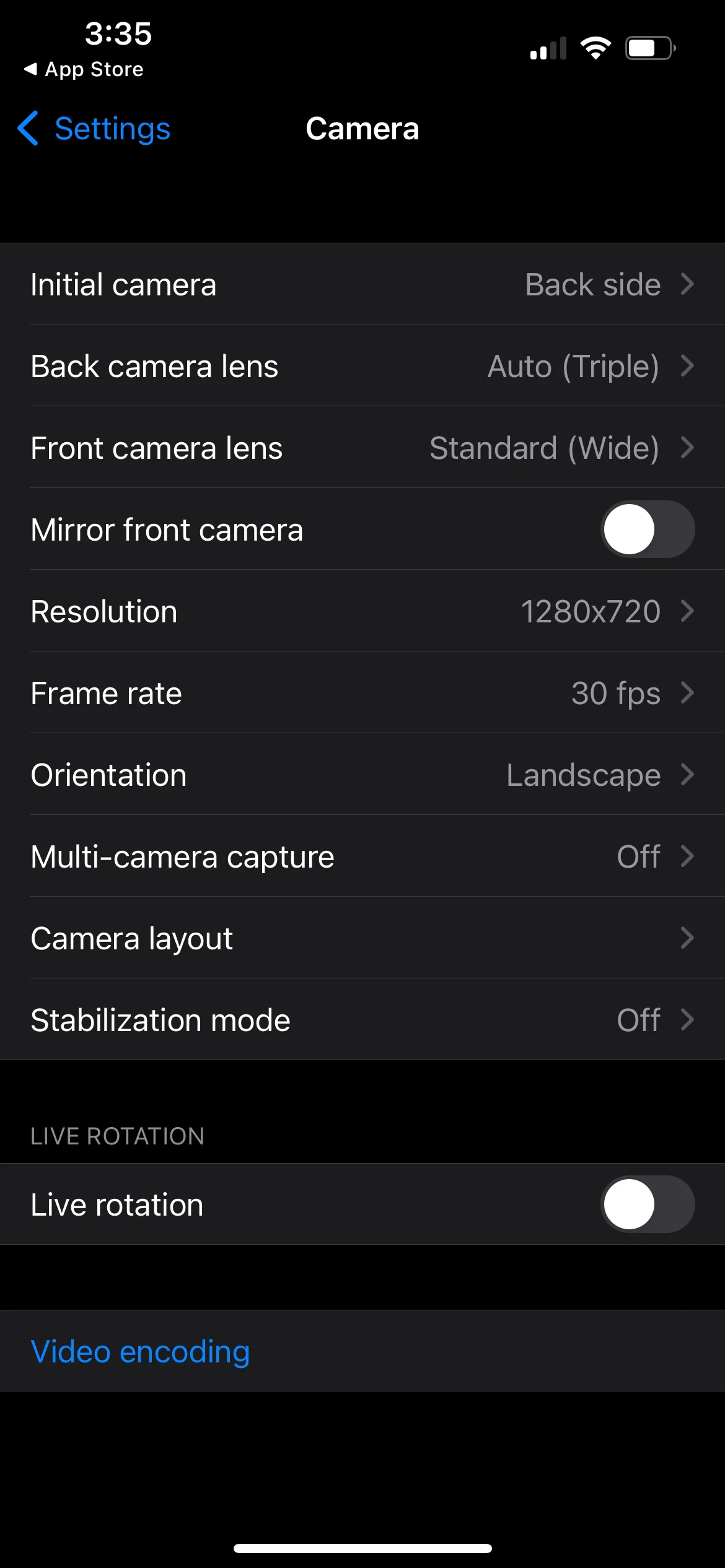Screen dimensions: 725x1568
Task: Select the Orientation row
Action: (362, 775)
